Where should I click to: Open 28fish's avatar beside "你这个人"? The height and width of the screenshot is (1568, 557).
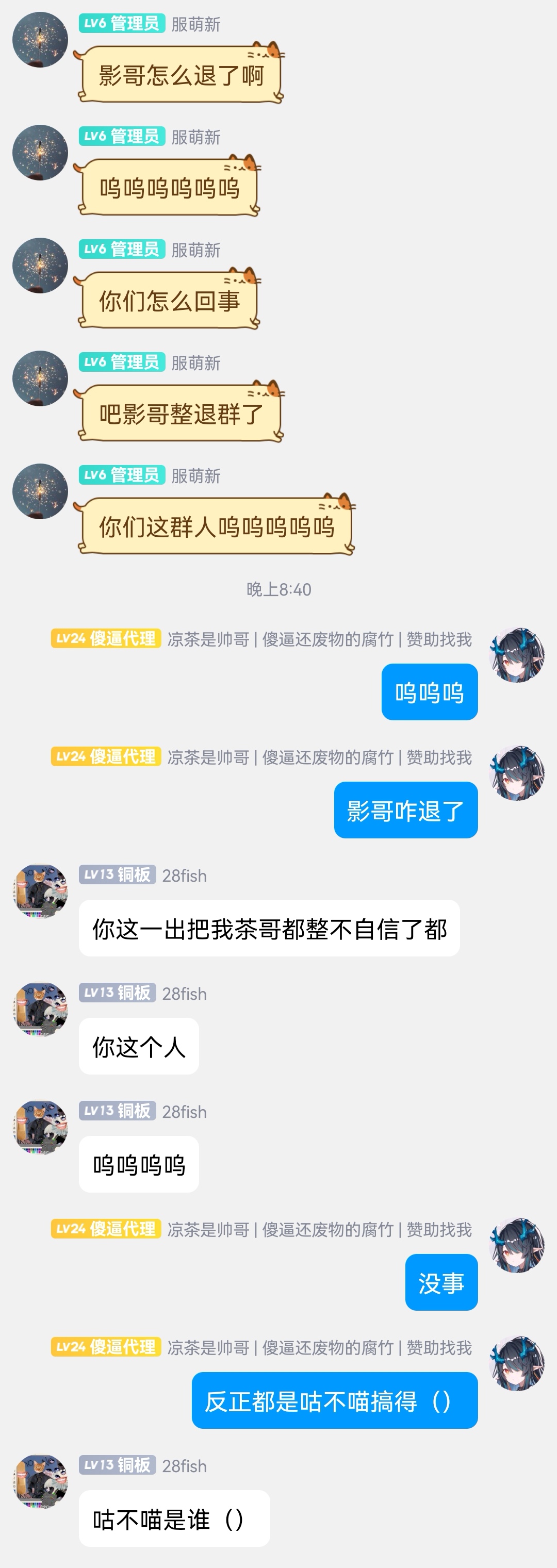tap(40, 1009)
